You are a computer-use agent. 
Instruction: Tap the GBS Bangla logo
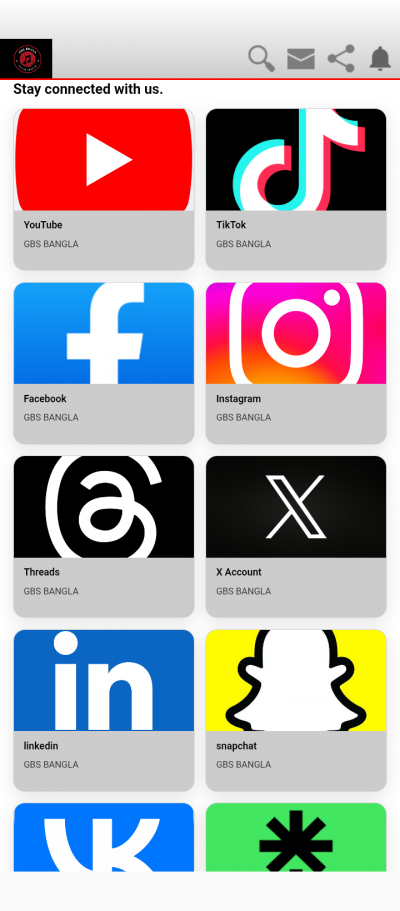pos(26,59)
